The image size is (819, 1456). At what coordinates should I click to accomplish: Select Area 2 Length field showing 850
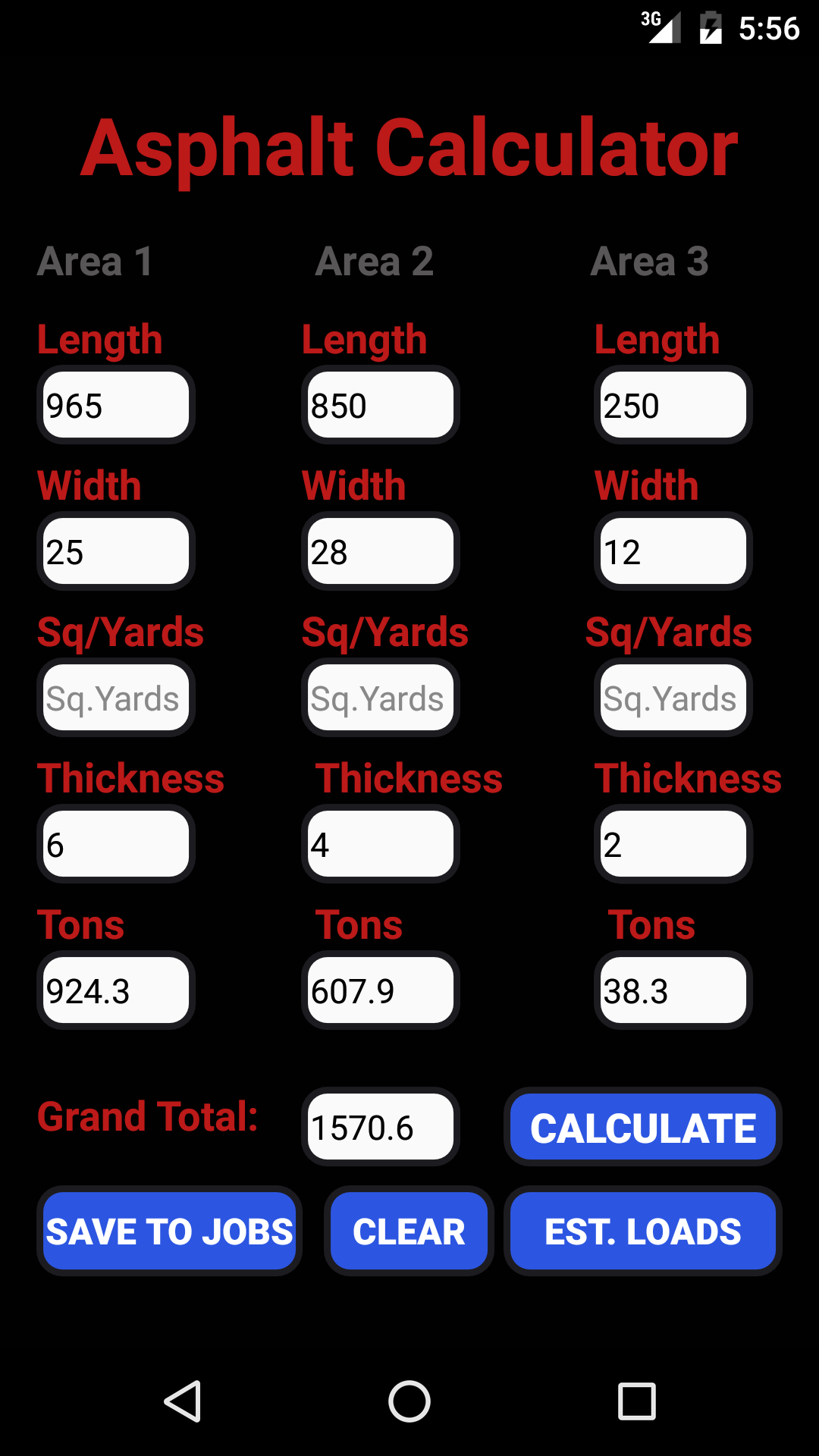point(381,405)
